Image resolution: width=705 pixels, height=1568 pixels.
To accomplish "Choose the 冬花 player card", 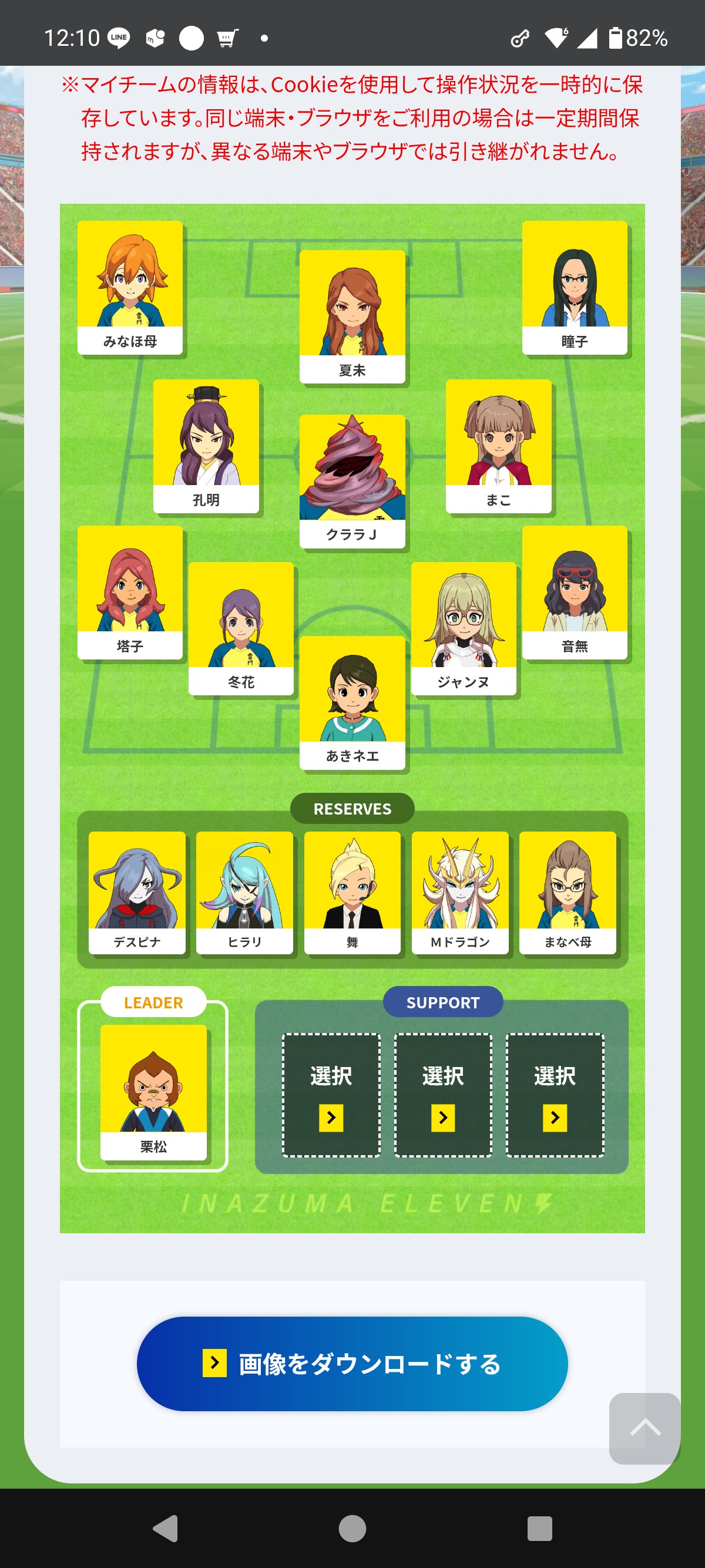I will coord(240,628).
